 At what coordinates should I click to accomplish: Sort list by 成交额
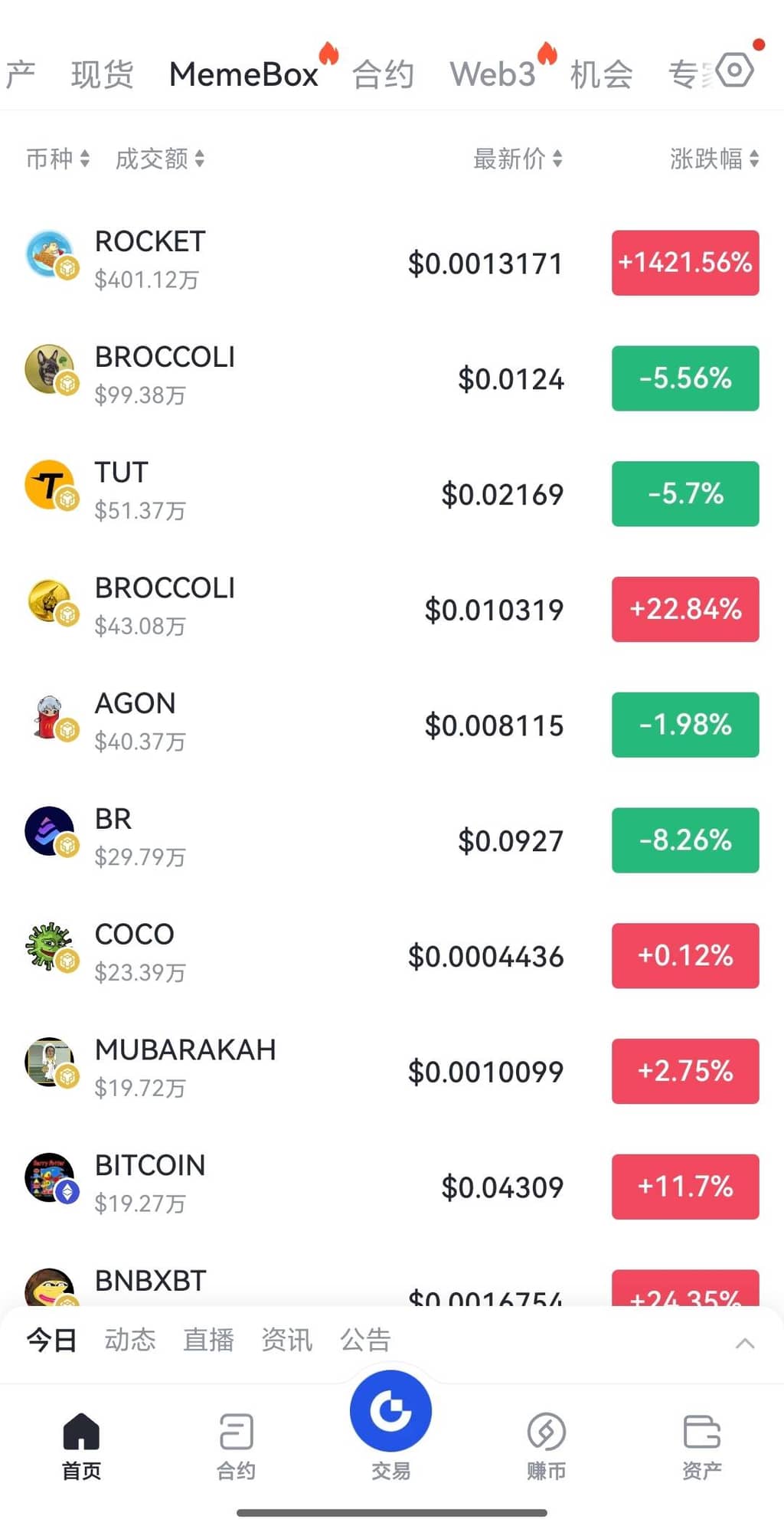click(x=159, y=159)
